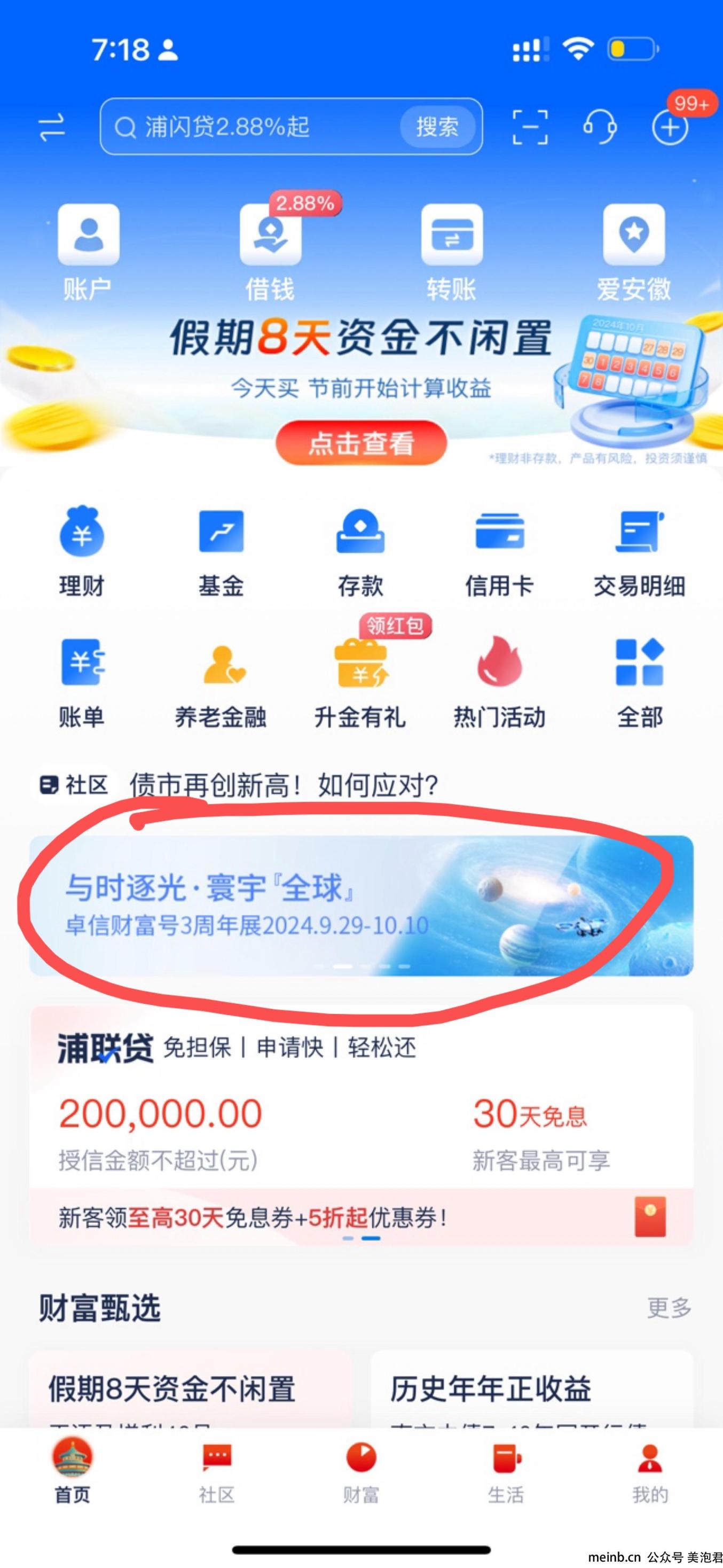Open the scan QR code icon

pyautogui.click(x=530, y=127)
